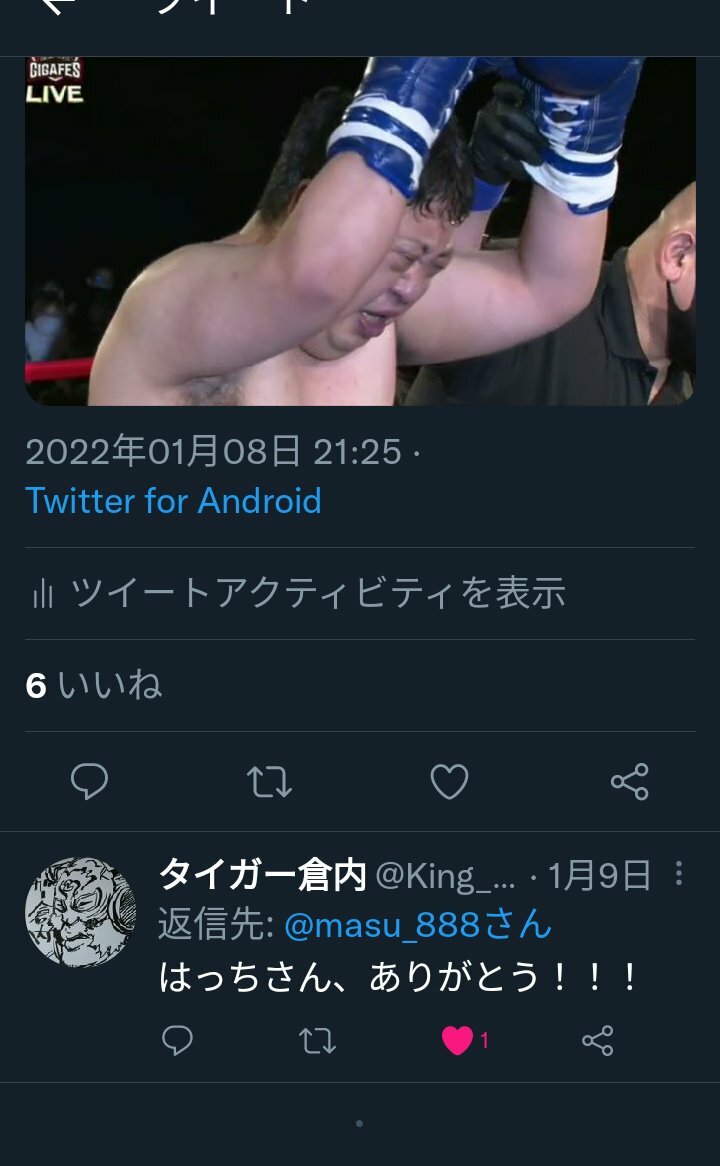Viewport: 720px width, 1166px height.
Task: Go back using the top arrow
Action: pyautogui.click(x=56, y=6)
